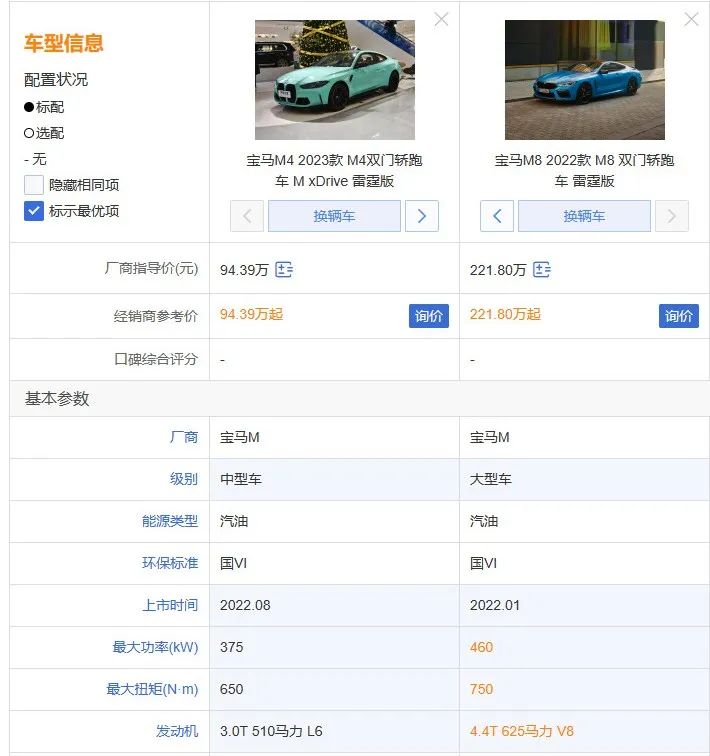Open the calculator icon next to 94.39万

pos(285,270)
